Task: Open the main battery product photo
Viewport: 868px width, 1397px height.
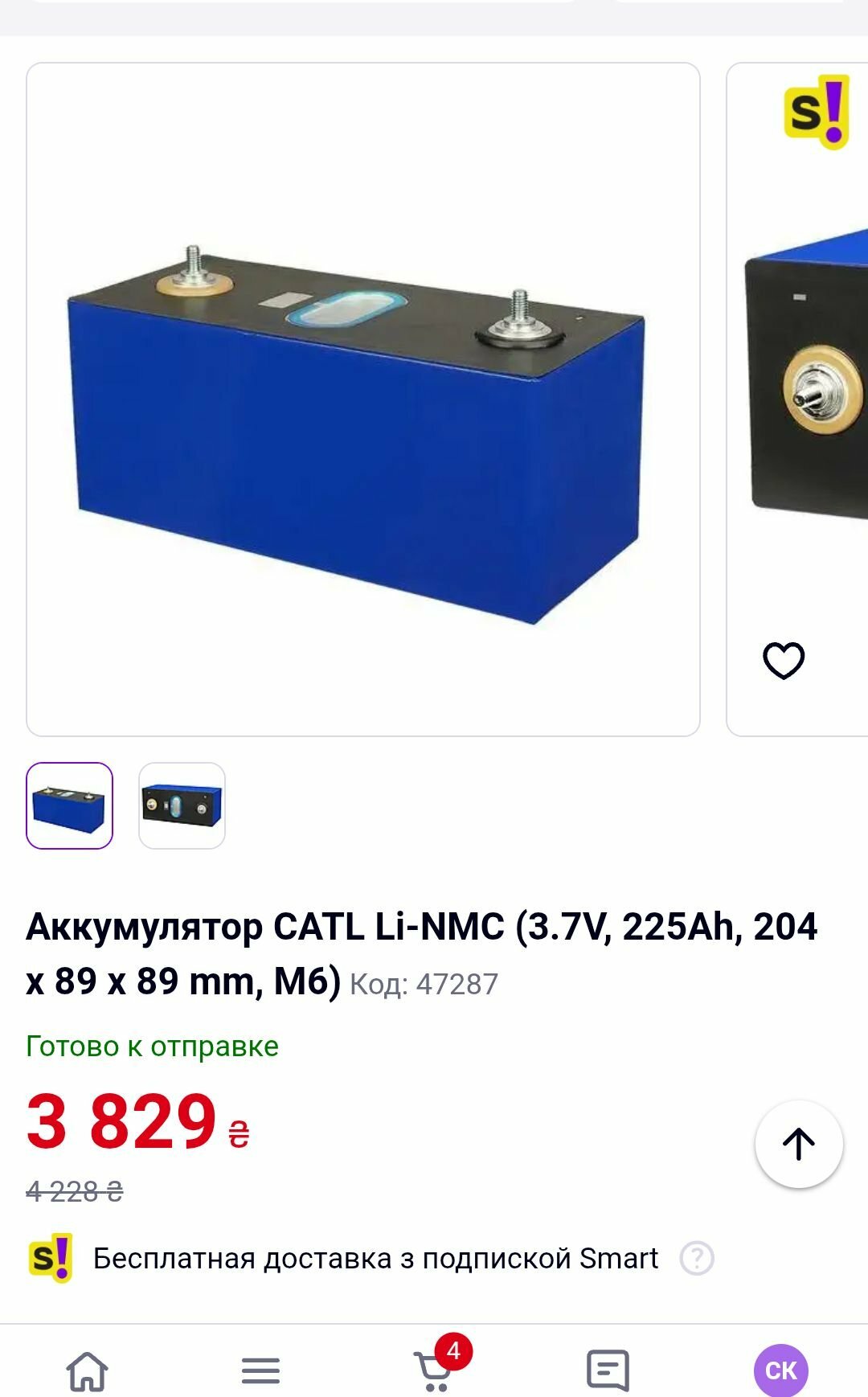Action: [x=362, y=399]
